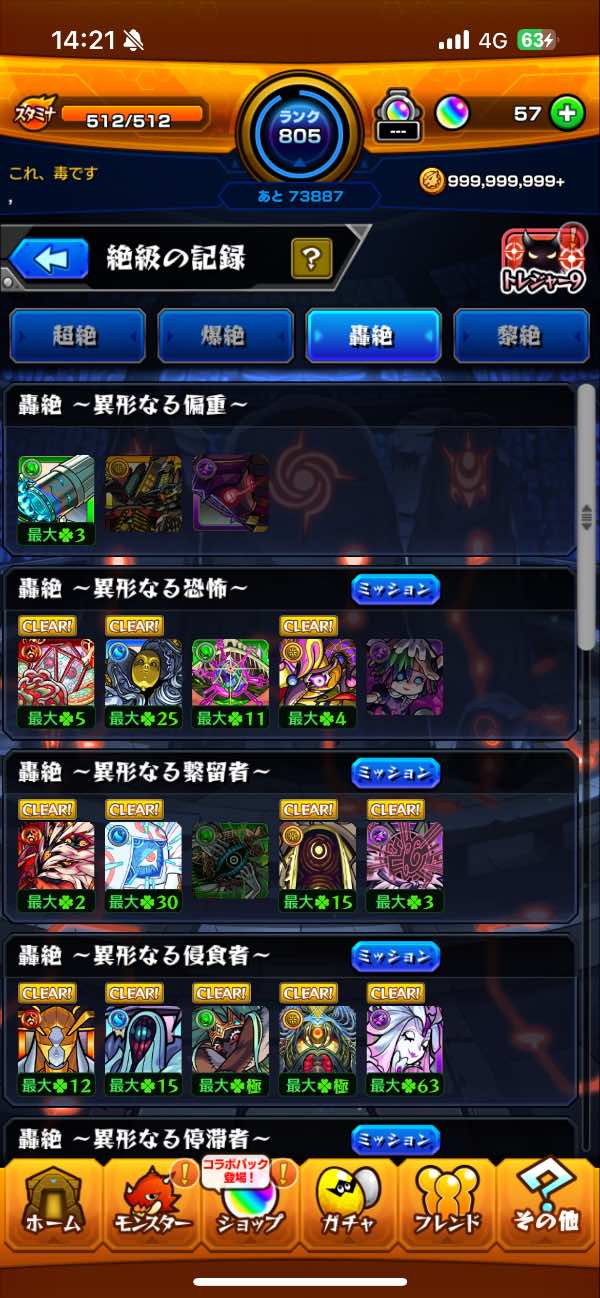The width and height of the screenshot is (600, 1298).
Task: Switch to the 超絶 tab
Action: [x=77, y=336]
